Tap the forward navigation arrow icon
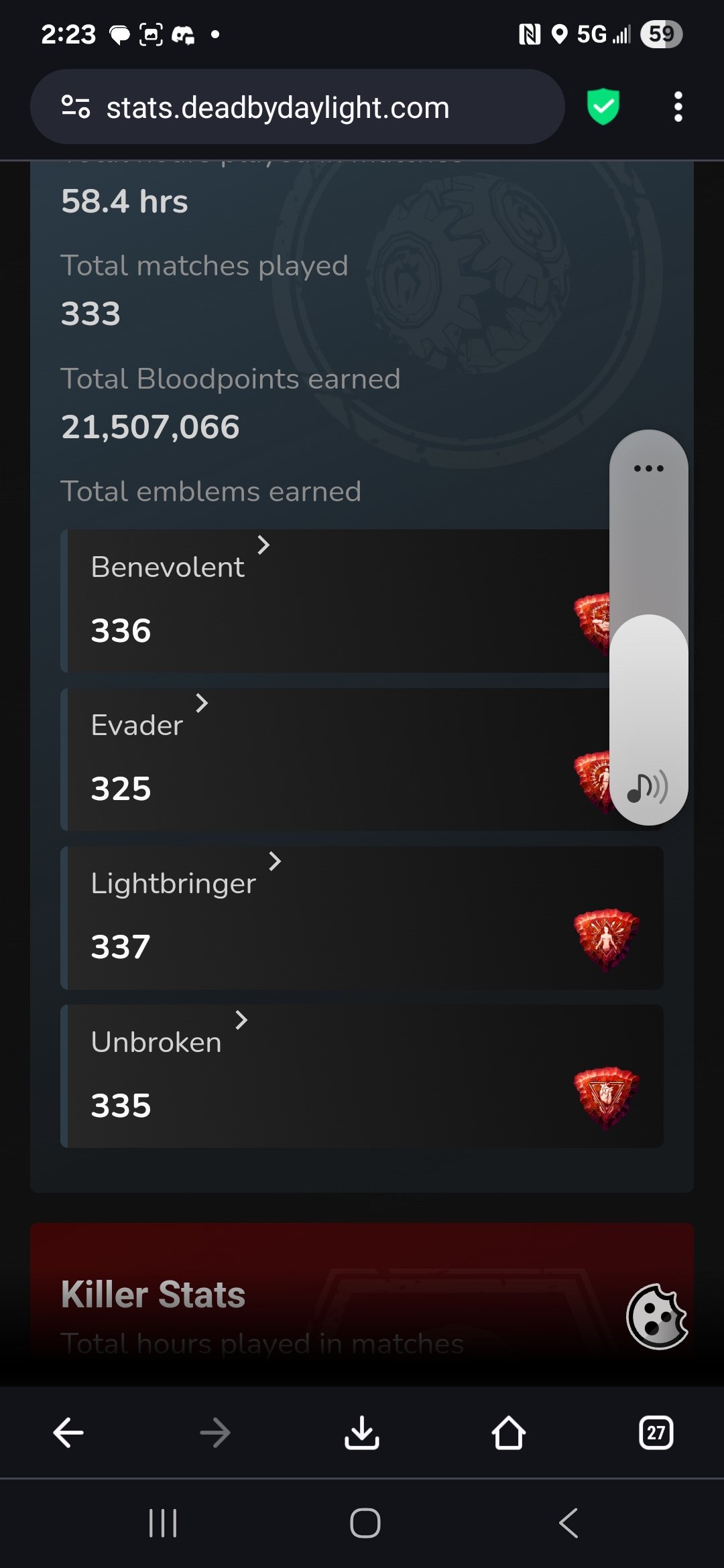 [x=215, y=1433]
